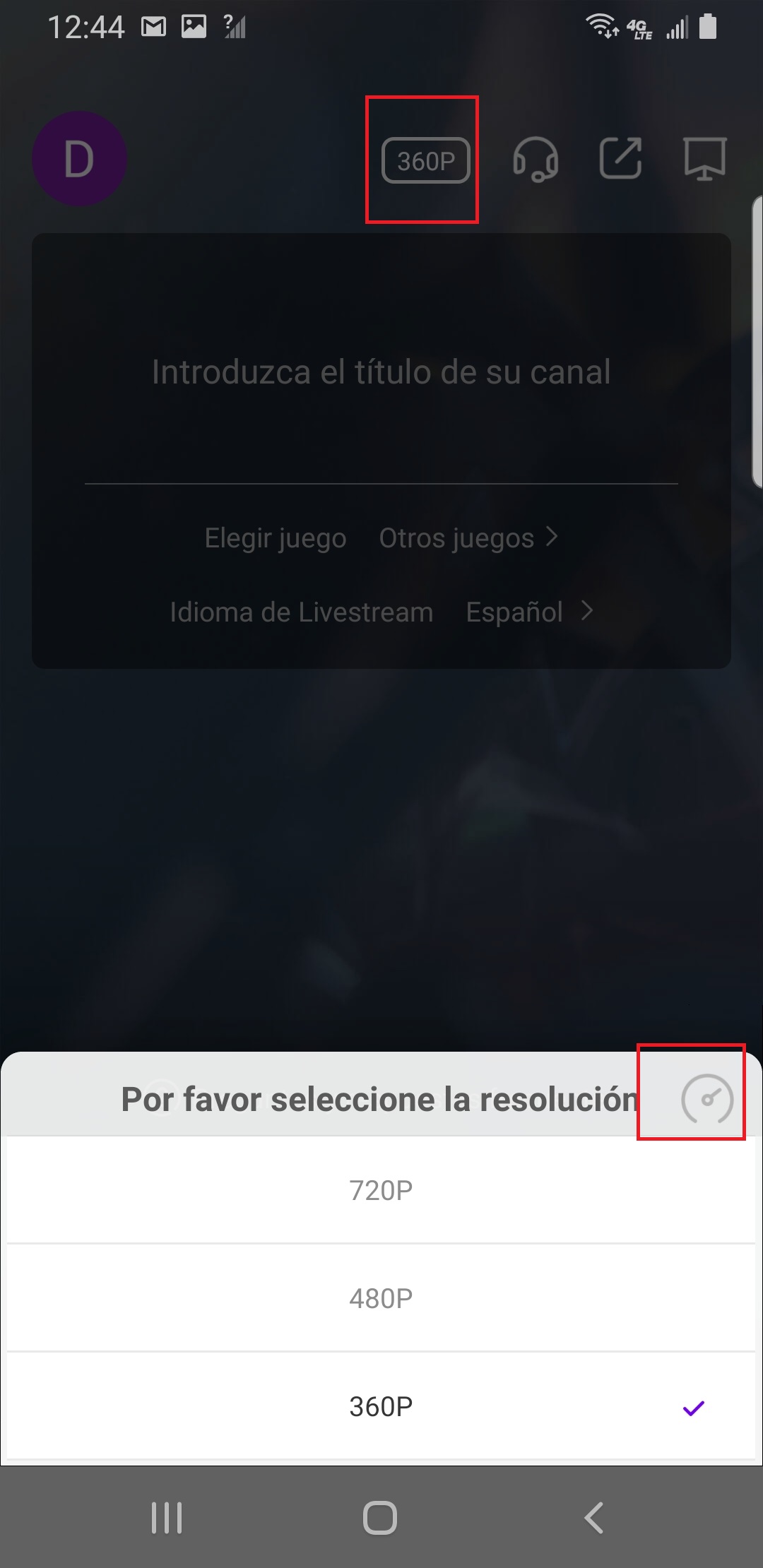Choose 480P resolution
The height and width of the screenshot is (1568, 763).
tap(381, 1298)
